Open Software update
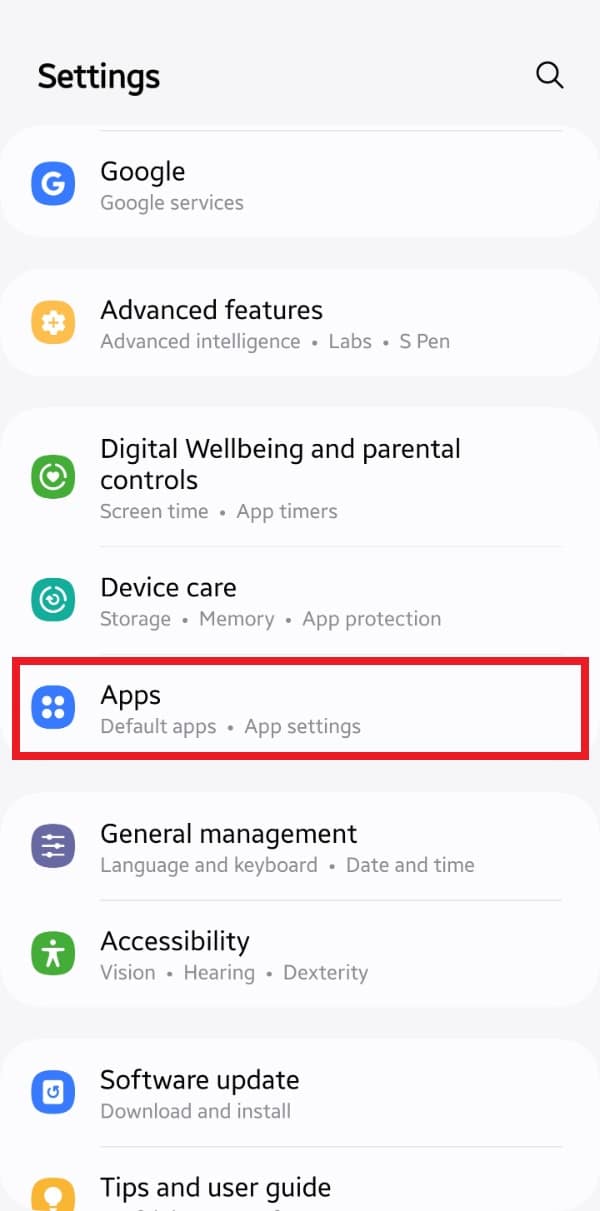The image size is (600, 1211). tap(300, 1094)
